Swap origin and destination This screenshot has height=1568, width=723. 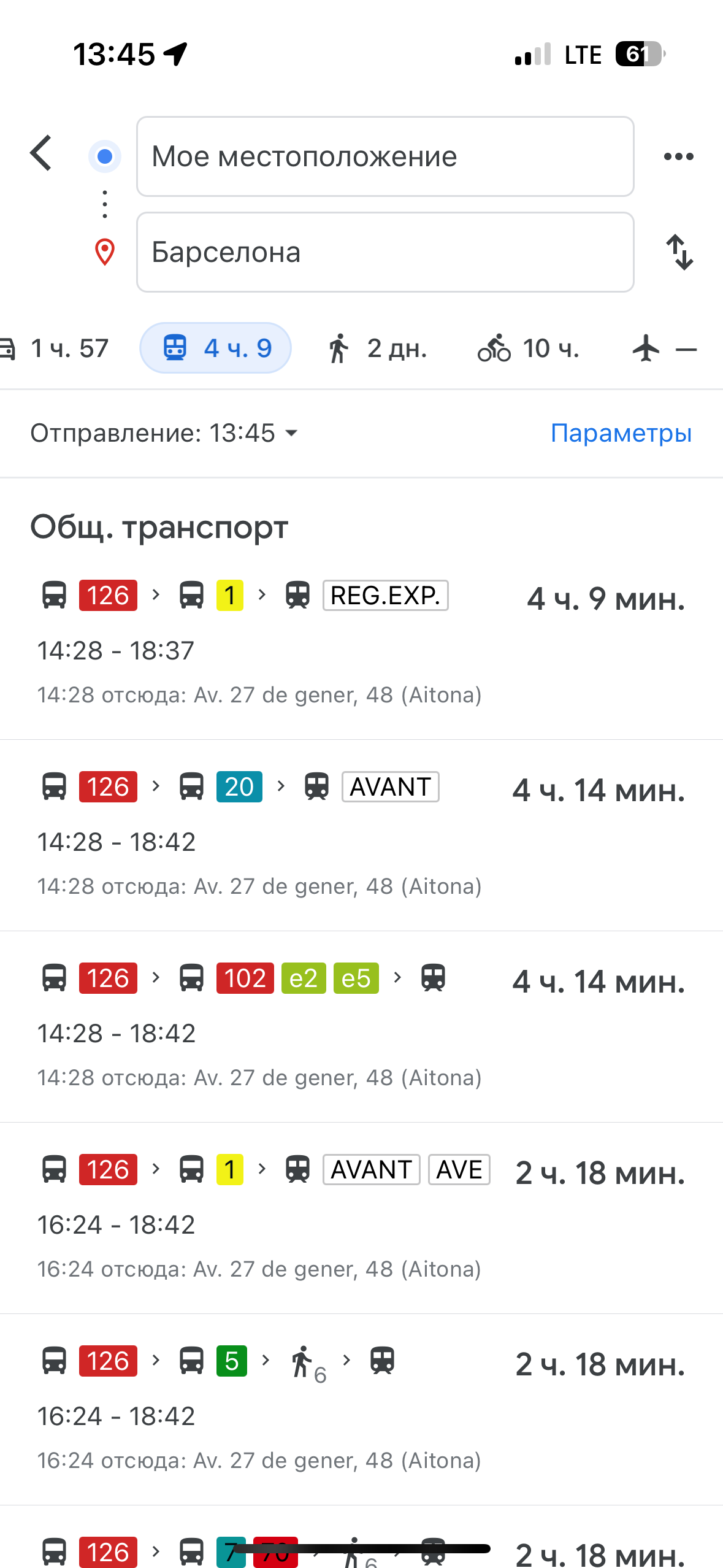coord(679,252)
